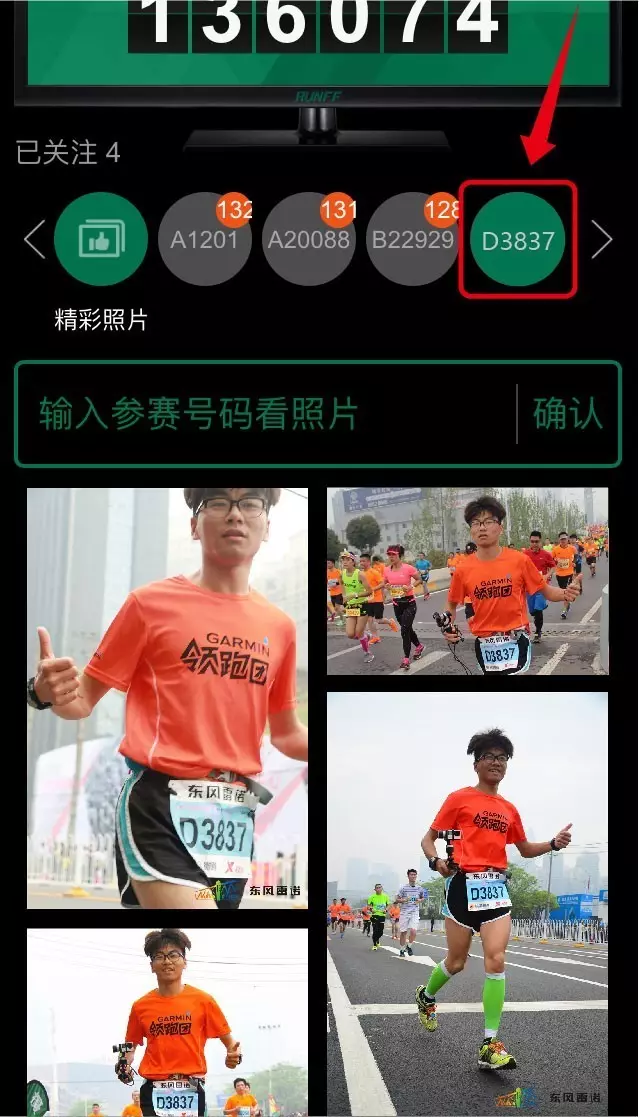The width and height of the screenshot is (639, 1117).
Task: Tap the right arrow of the bib carousel
Action: click(x=601, y=240)
